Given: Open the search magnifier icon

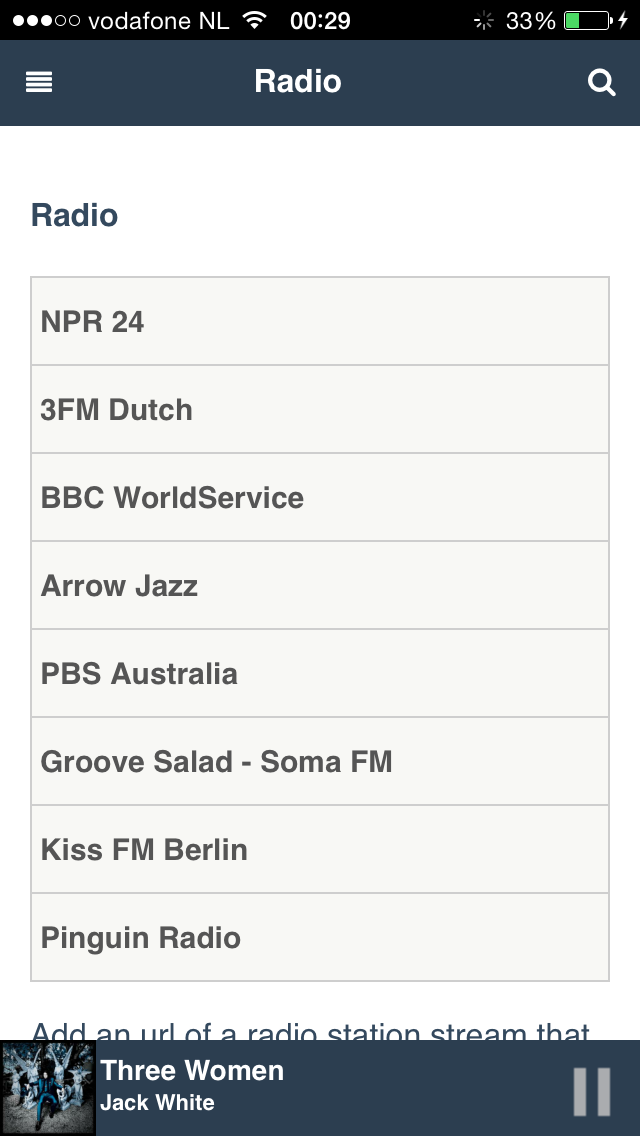Looking at the screenshot, I should pyautogui.click(x=602, y=83).
